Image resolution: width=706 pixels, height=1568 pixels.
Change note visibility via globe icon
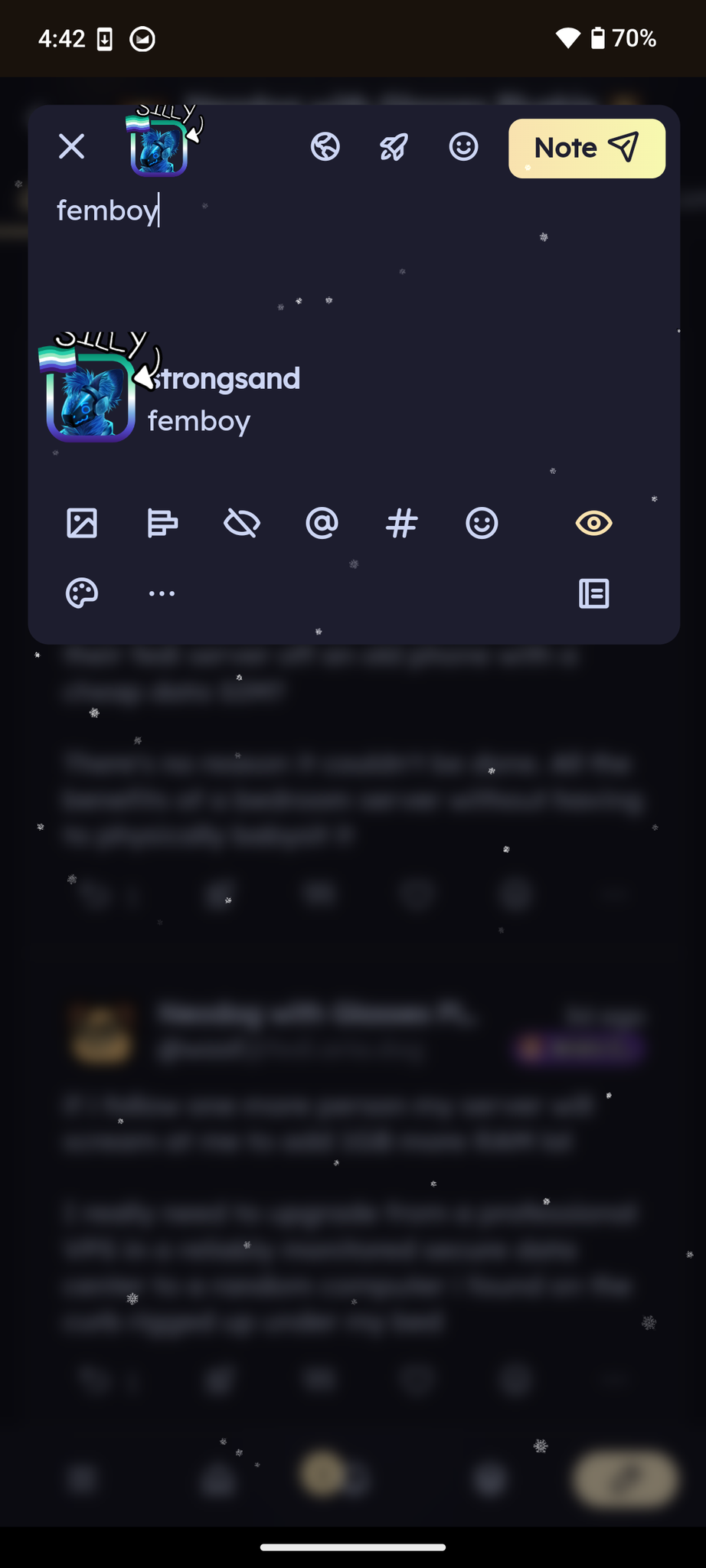pos(325,146)
